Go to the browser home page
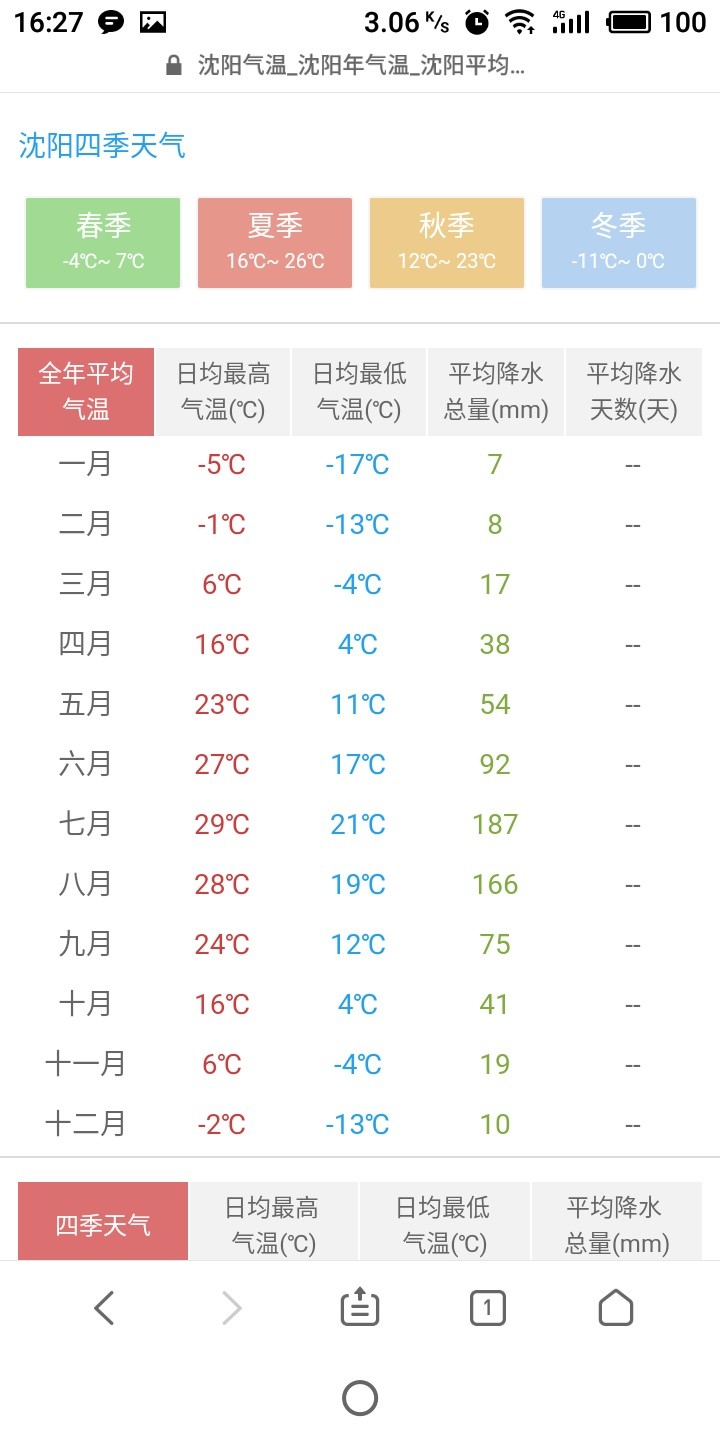720x1440 pixels. 616,1308
